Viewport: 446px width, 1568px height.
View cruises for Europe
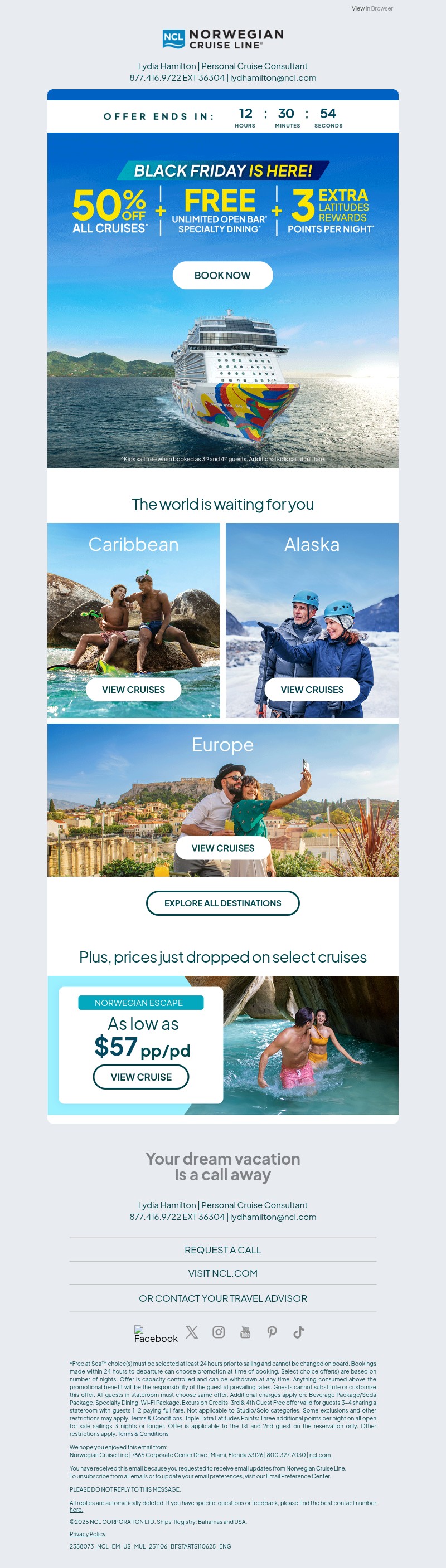223,847
